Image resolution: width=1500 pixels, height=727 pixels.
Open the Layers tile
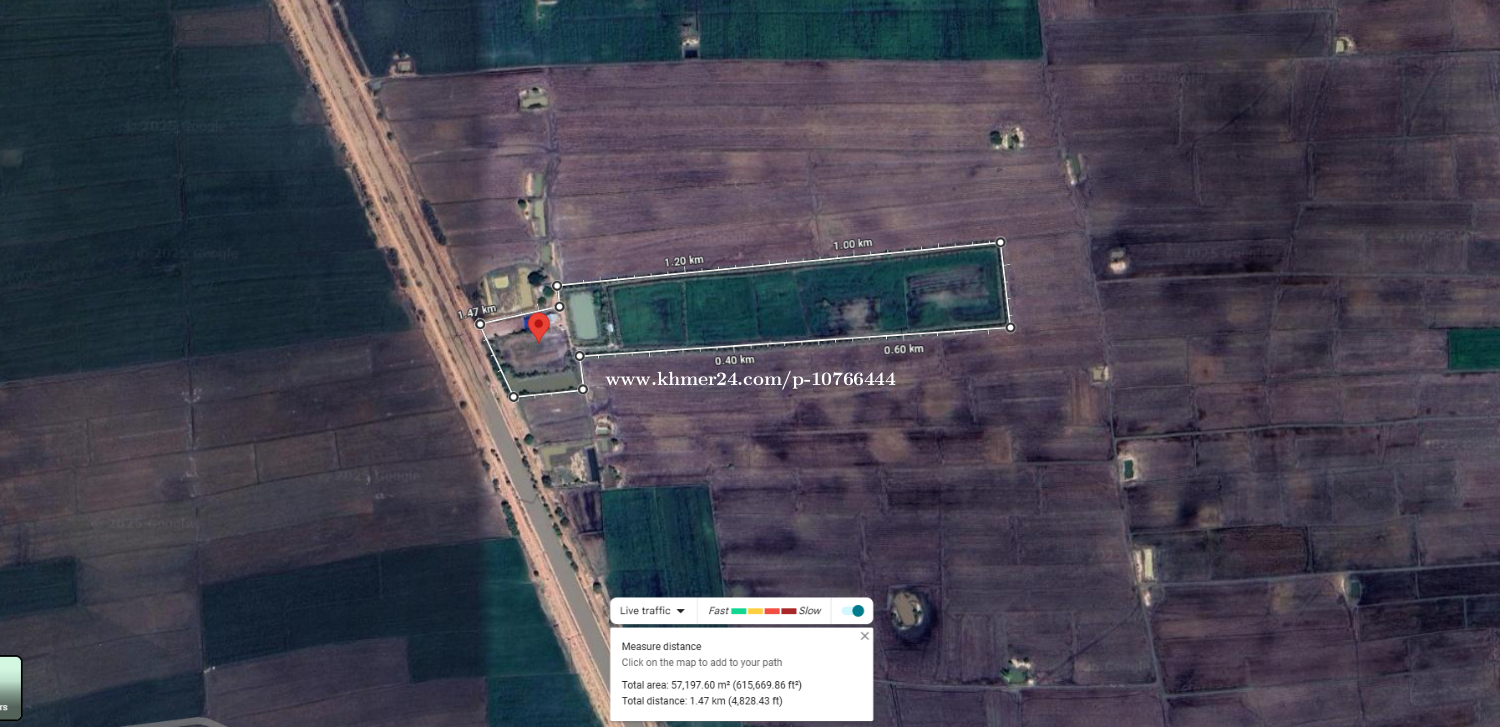pos(8,687)
